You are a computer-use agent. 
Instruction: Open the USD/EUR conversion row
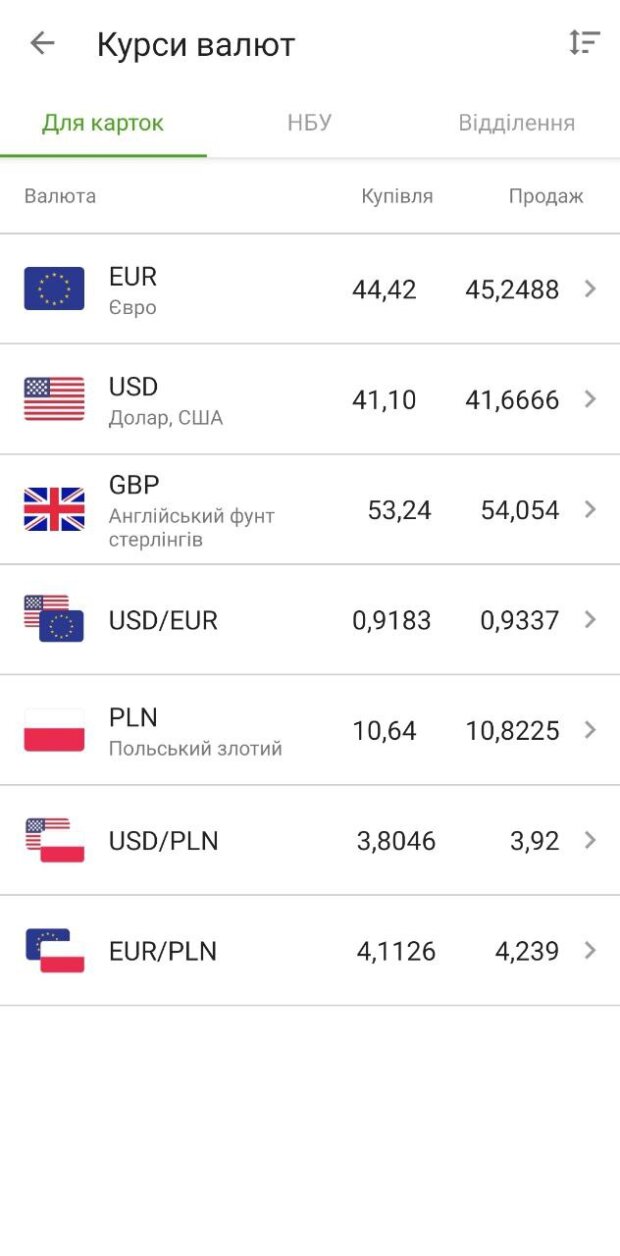coord(310,620)
